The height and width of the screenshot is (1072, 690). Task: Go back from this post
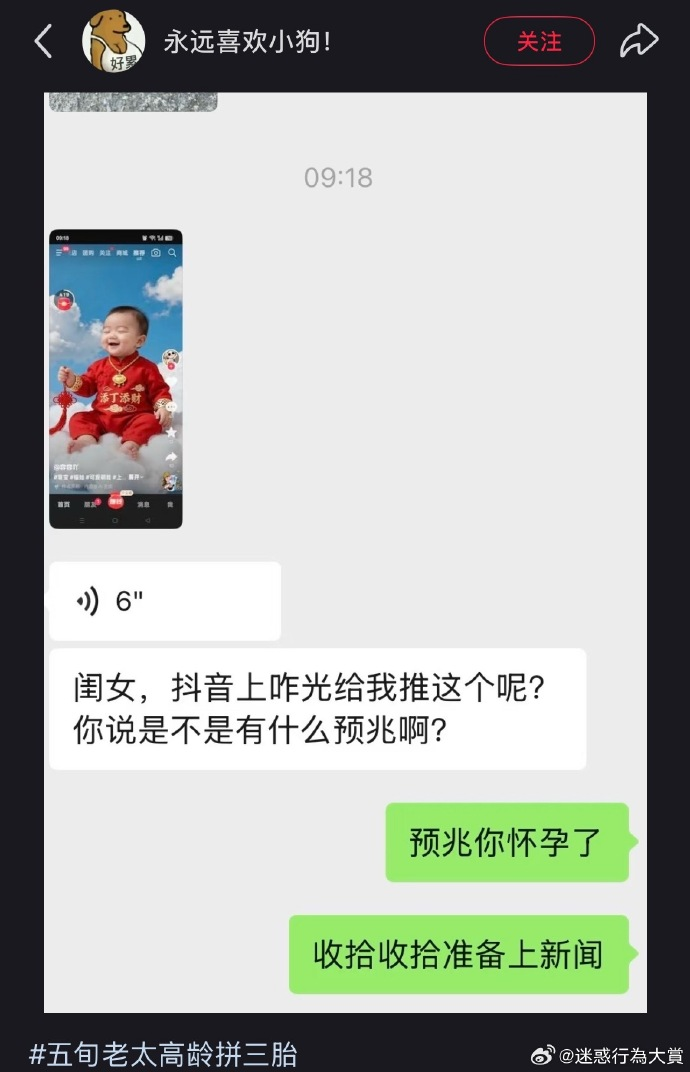(x=43, y=42)
